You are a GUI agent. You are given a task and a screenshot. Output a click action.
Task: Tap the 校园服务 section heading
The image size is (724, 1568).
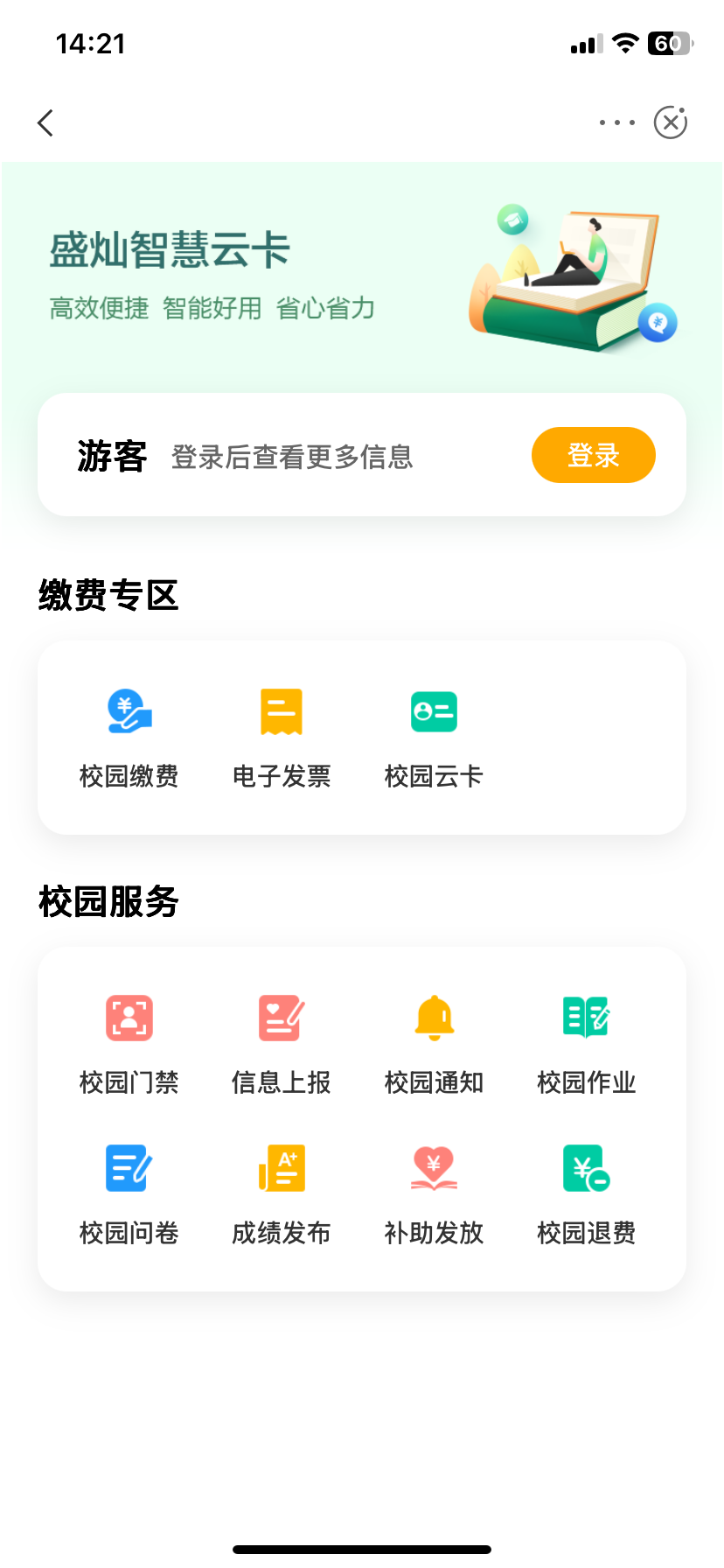tap(108, 901)
